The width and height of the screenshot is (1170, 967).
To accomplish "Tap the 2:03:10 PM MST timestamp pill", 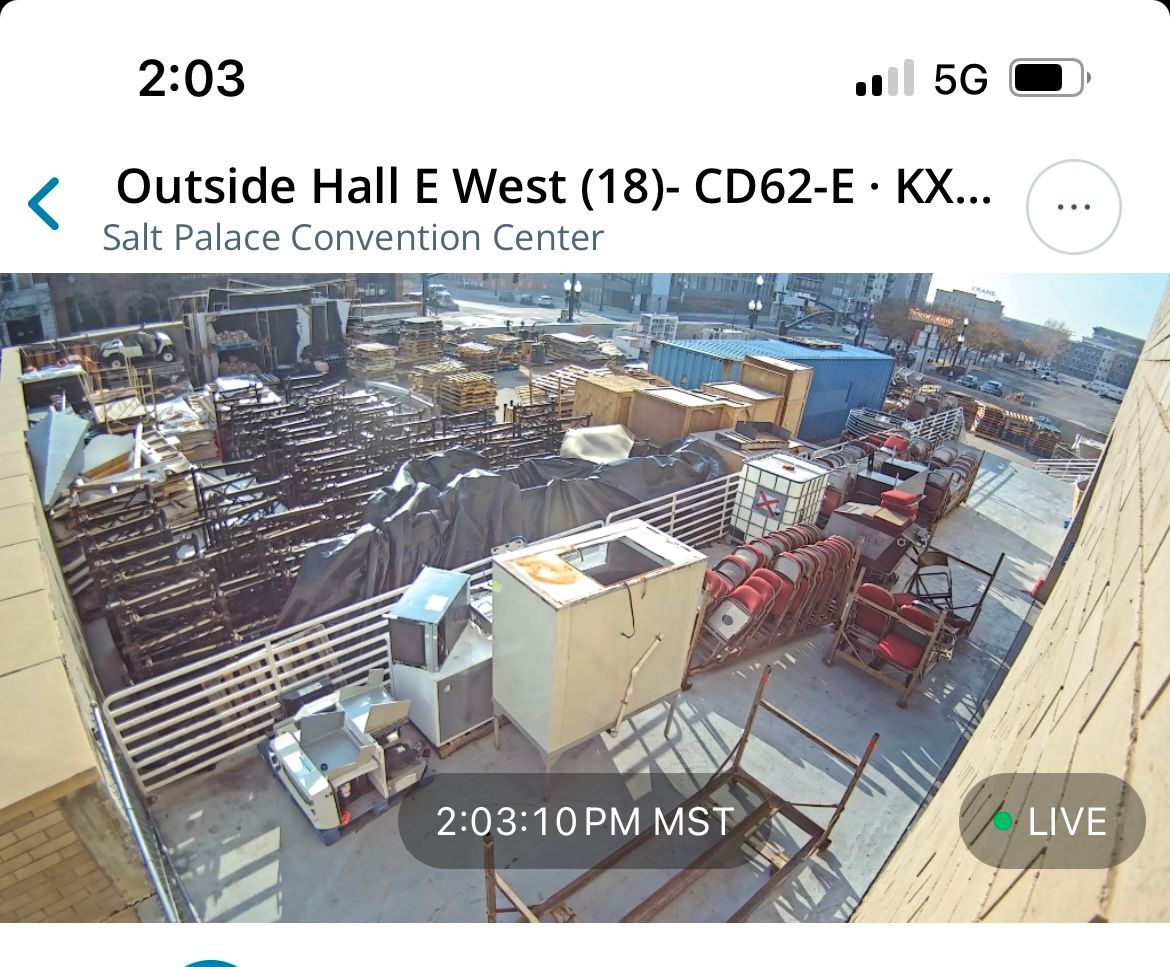I will [585, 821].
